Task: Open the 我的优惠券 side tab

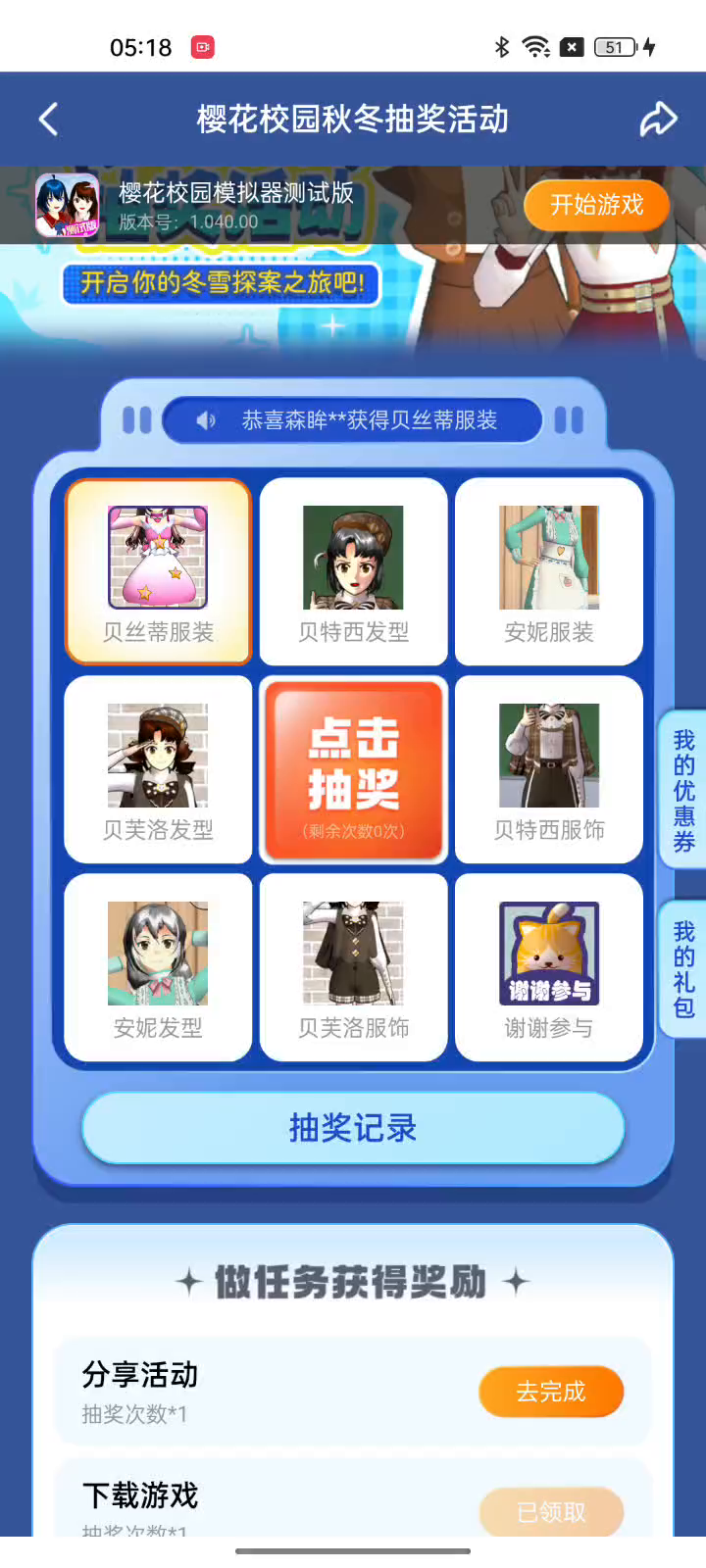Action: 683,790
